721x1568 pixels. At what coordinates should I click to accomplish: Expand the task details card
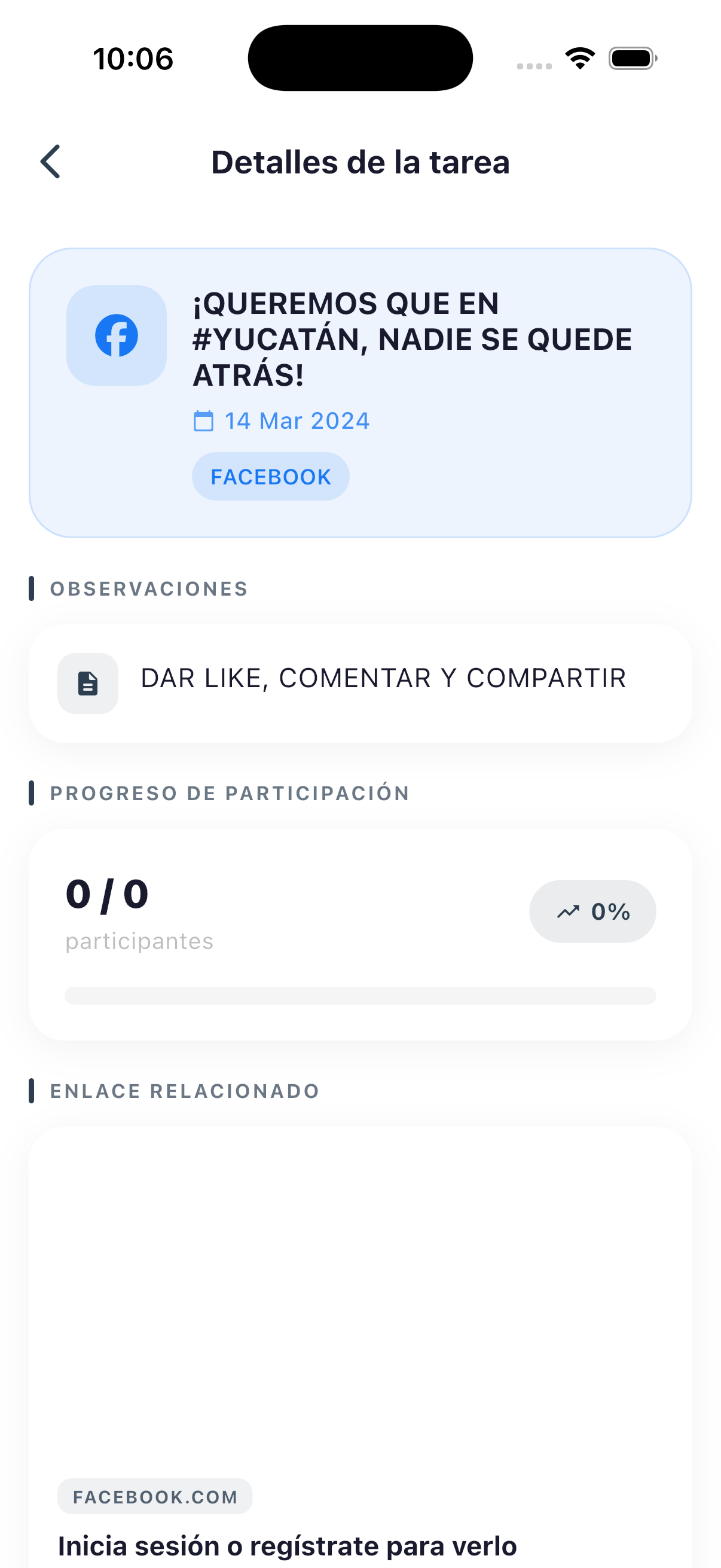[360, 391]
